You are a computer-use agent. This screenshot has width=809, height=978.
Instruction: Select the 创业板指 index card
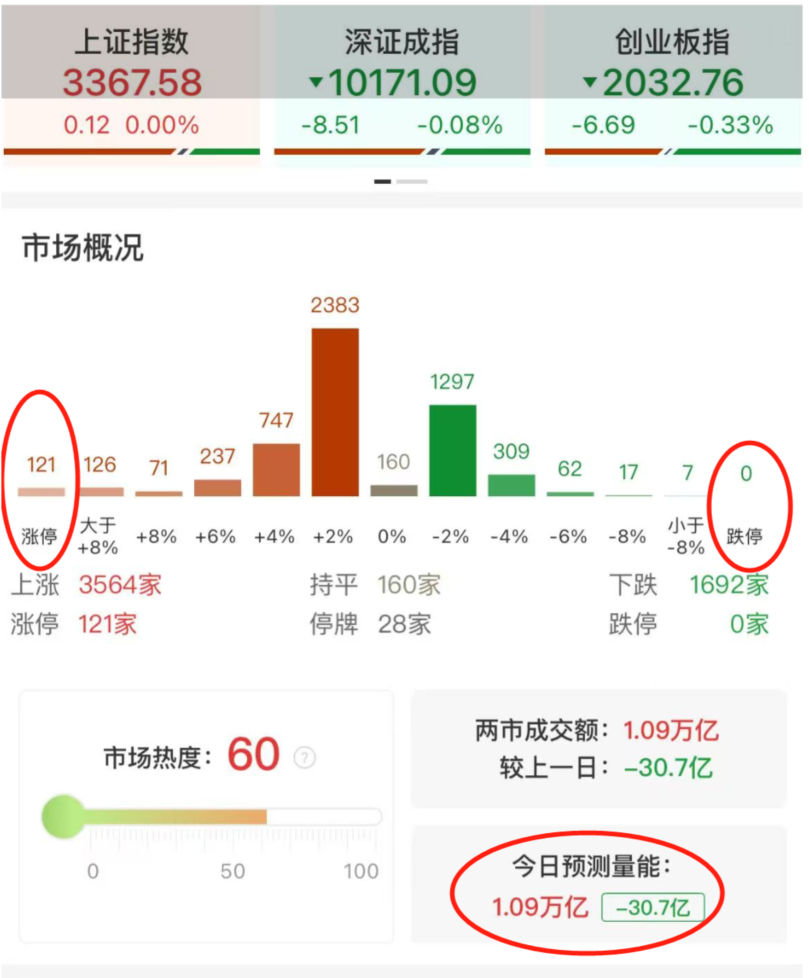[672, 82]
